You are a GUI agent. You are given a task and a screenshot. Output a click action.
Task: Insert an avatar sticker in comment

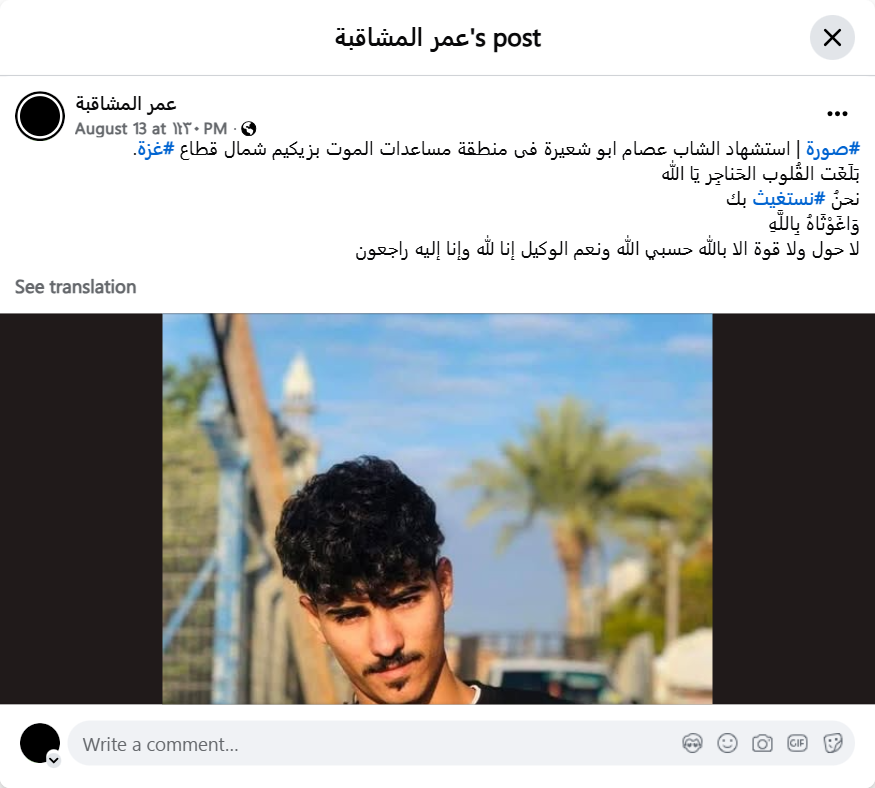pos(691,743)
